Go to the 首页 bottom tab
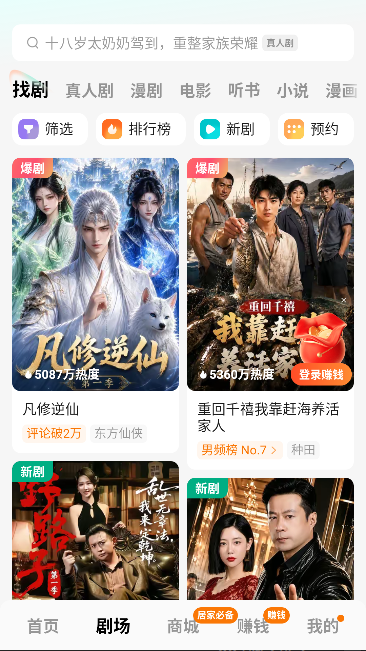 43,626
